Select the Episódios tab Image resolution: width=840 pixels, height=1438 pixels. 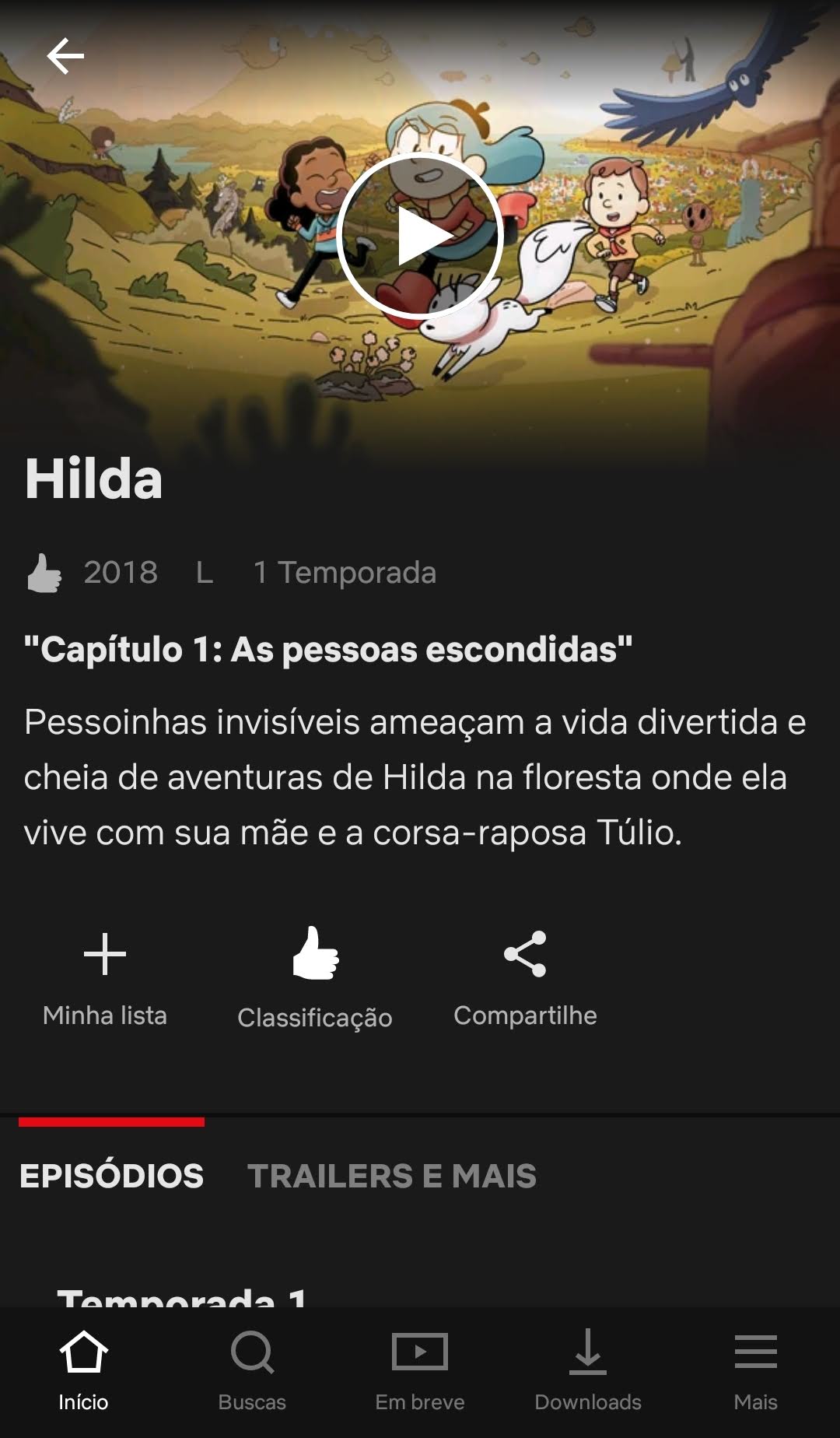pyautogui.click(x=111, y=1176)
